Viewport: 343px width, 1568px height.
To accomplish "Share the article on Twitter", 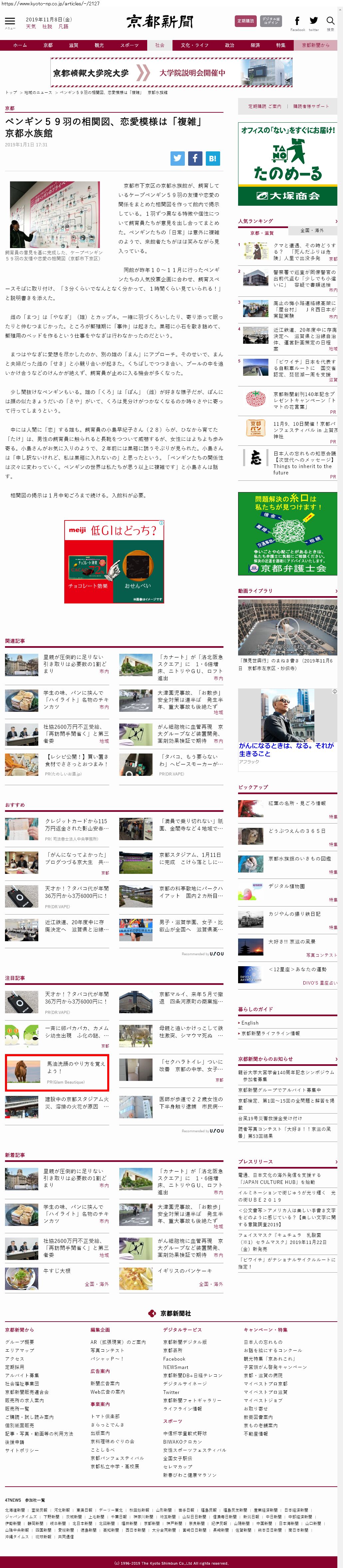I will point(177,158).
